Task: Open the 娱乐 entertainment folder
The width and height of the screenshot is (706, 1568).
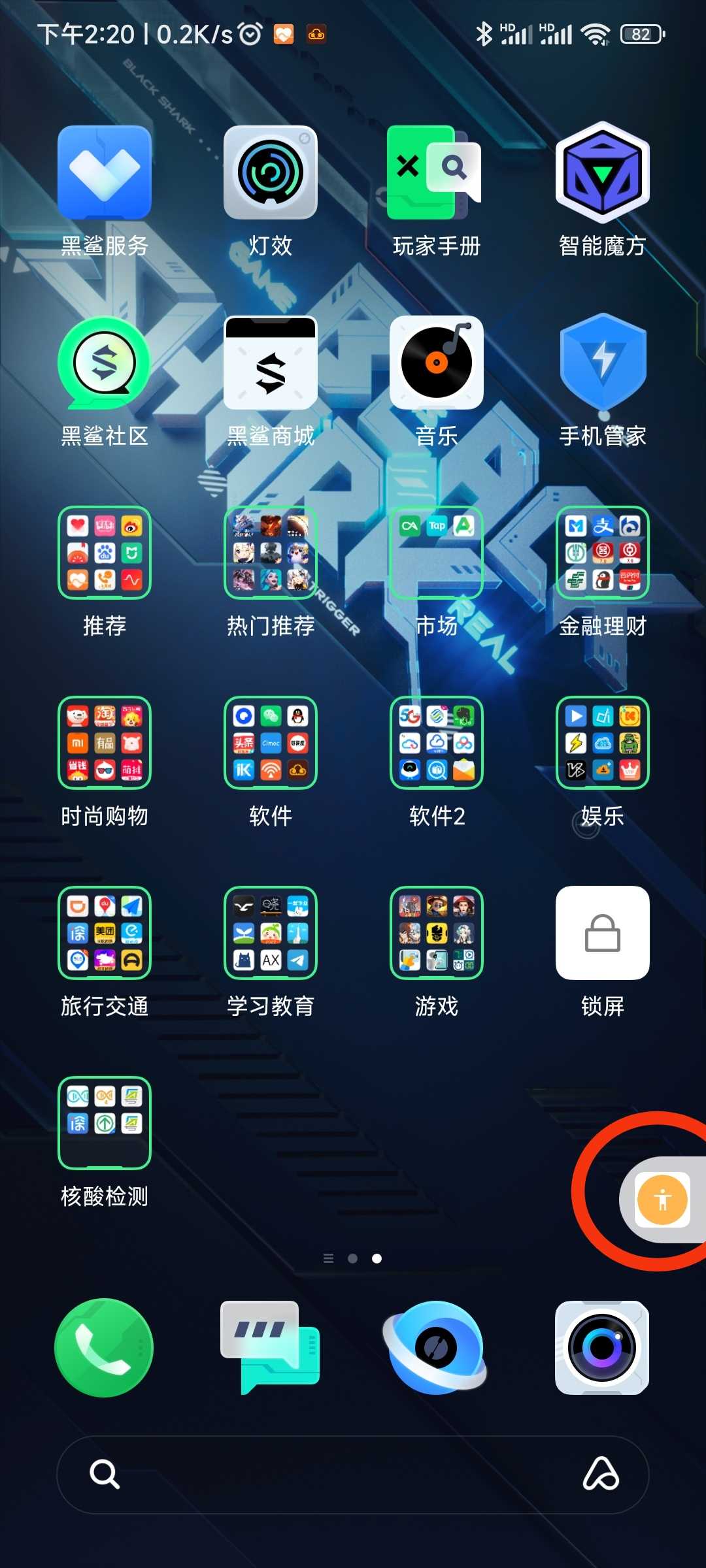Action: 602,743
